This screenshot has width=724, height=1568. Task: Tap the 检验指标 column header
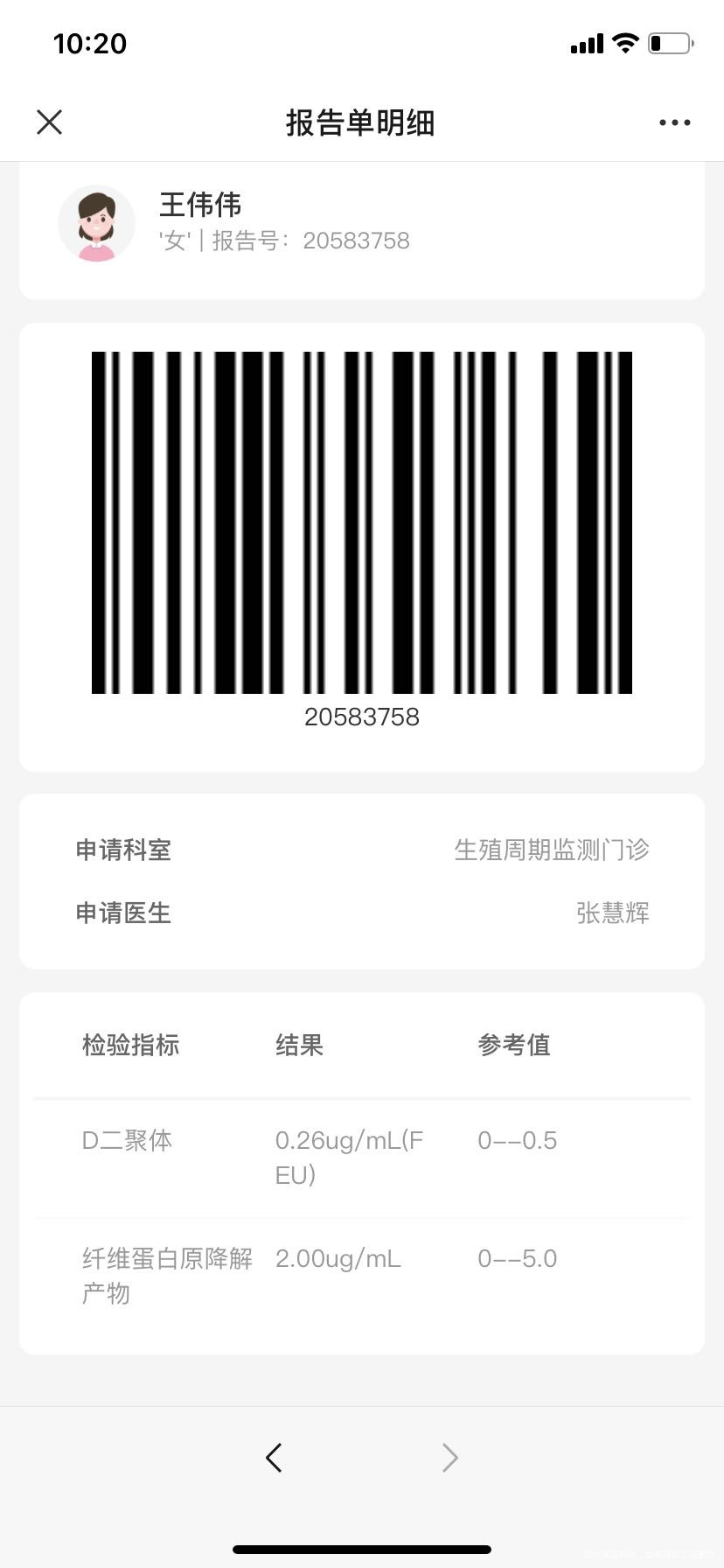129,1045
